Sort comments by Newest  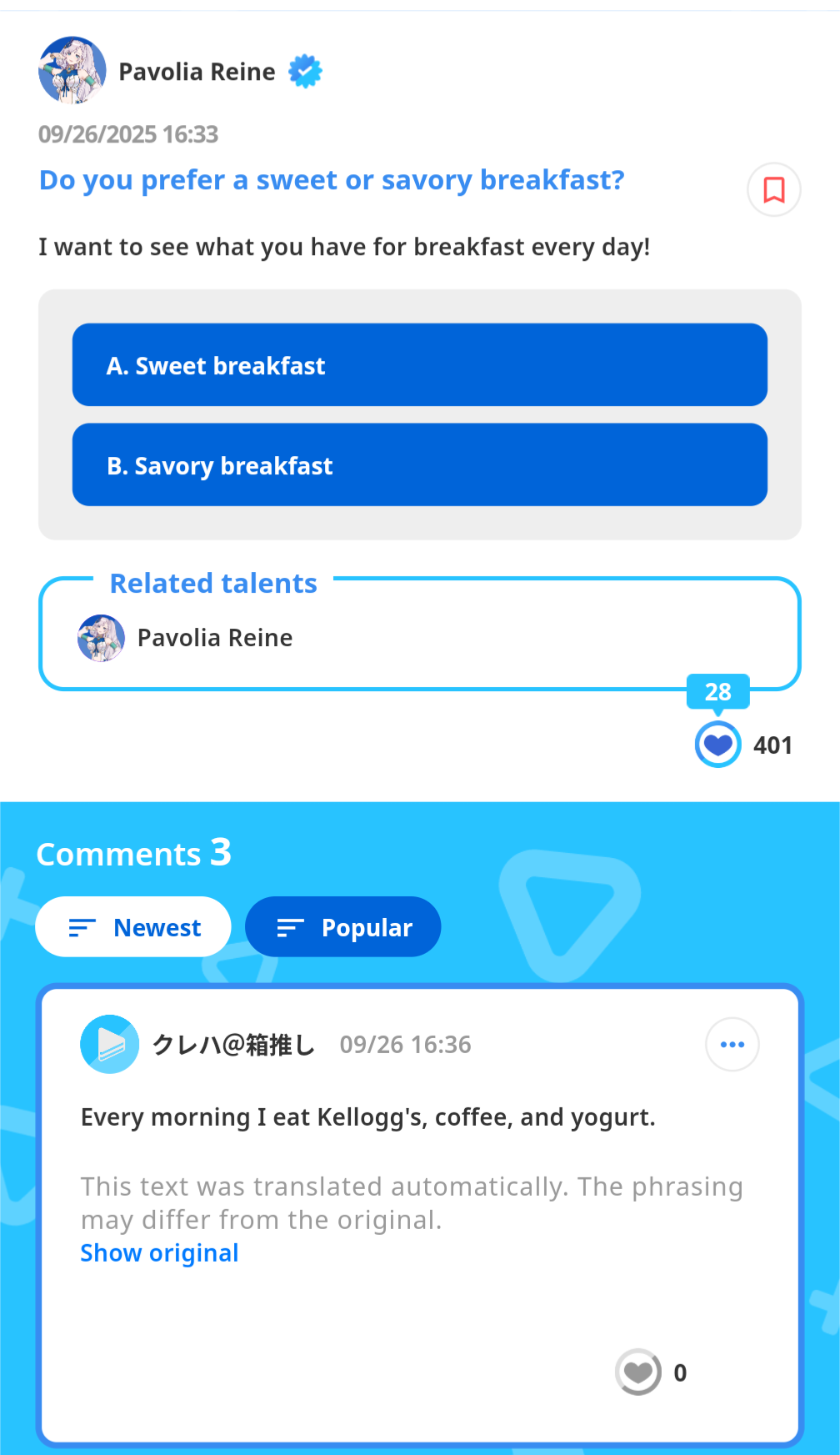point(133,927)
